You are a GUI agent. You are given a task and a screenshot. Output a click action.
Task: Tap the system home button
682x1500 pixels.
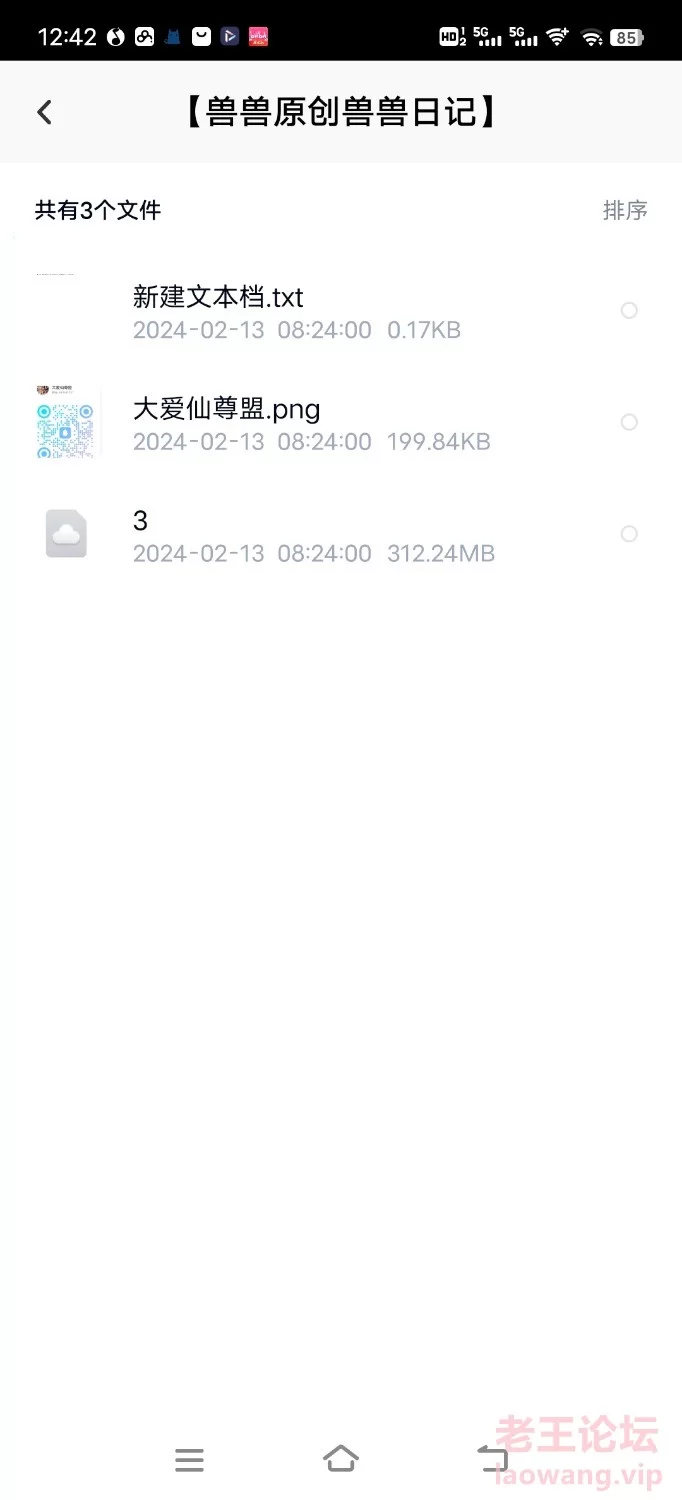coord(341,1459)
